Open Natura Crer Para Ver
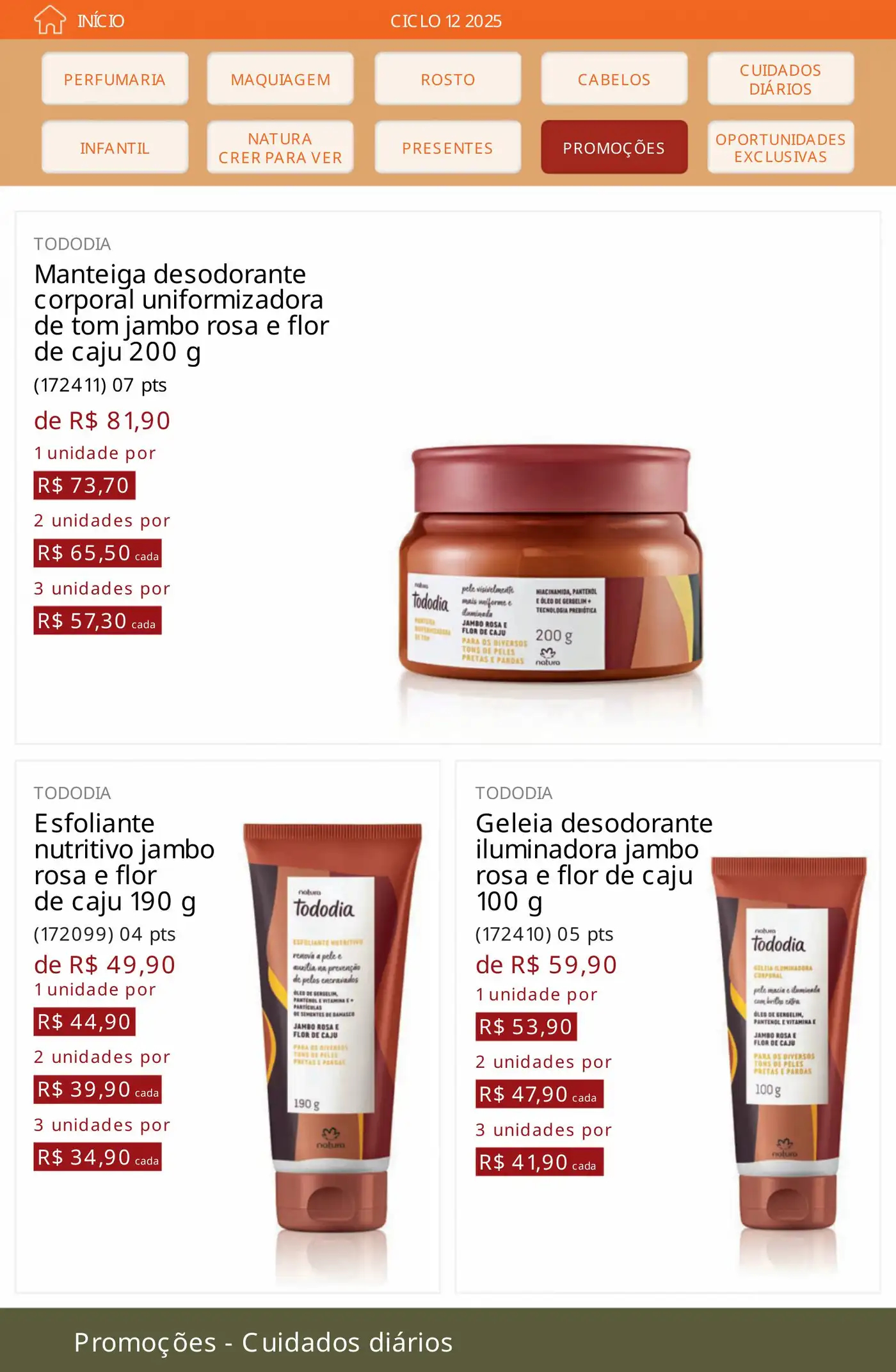896x1372 pixels. 280,148
